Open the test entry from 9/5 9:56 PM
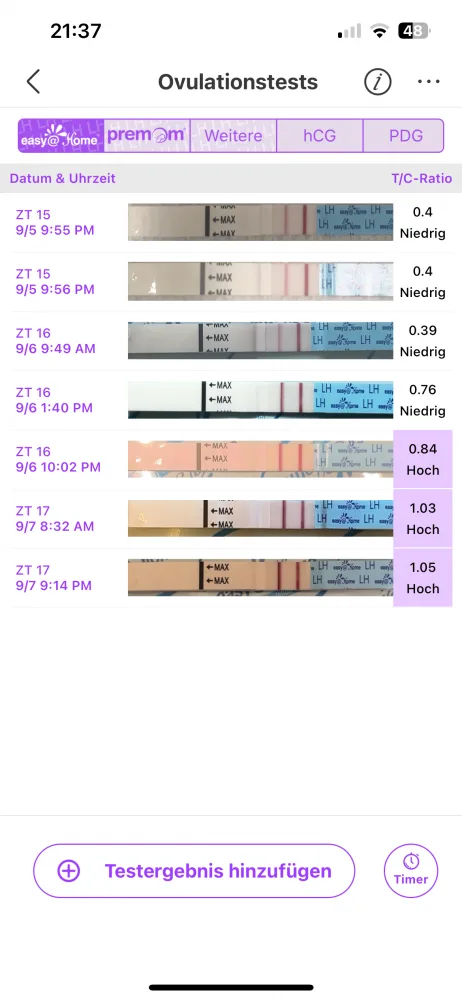 pos(231,282)
